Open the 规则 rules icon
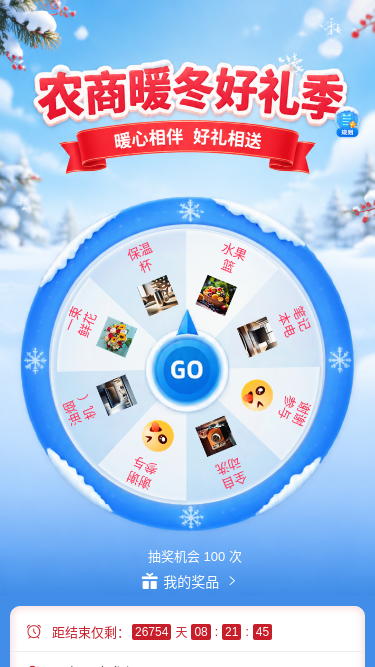The width and height of the screenshot is (375, 667). pyautogui.click(x=347, y=123)
